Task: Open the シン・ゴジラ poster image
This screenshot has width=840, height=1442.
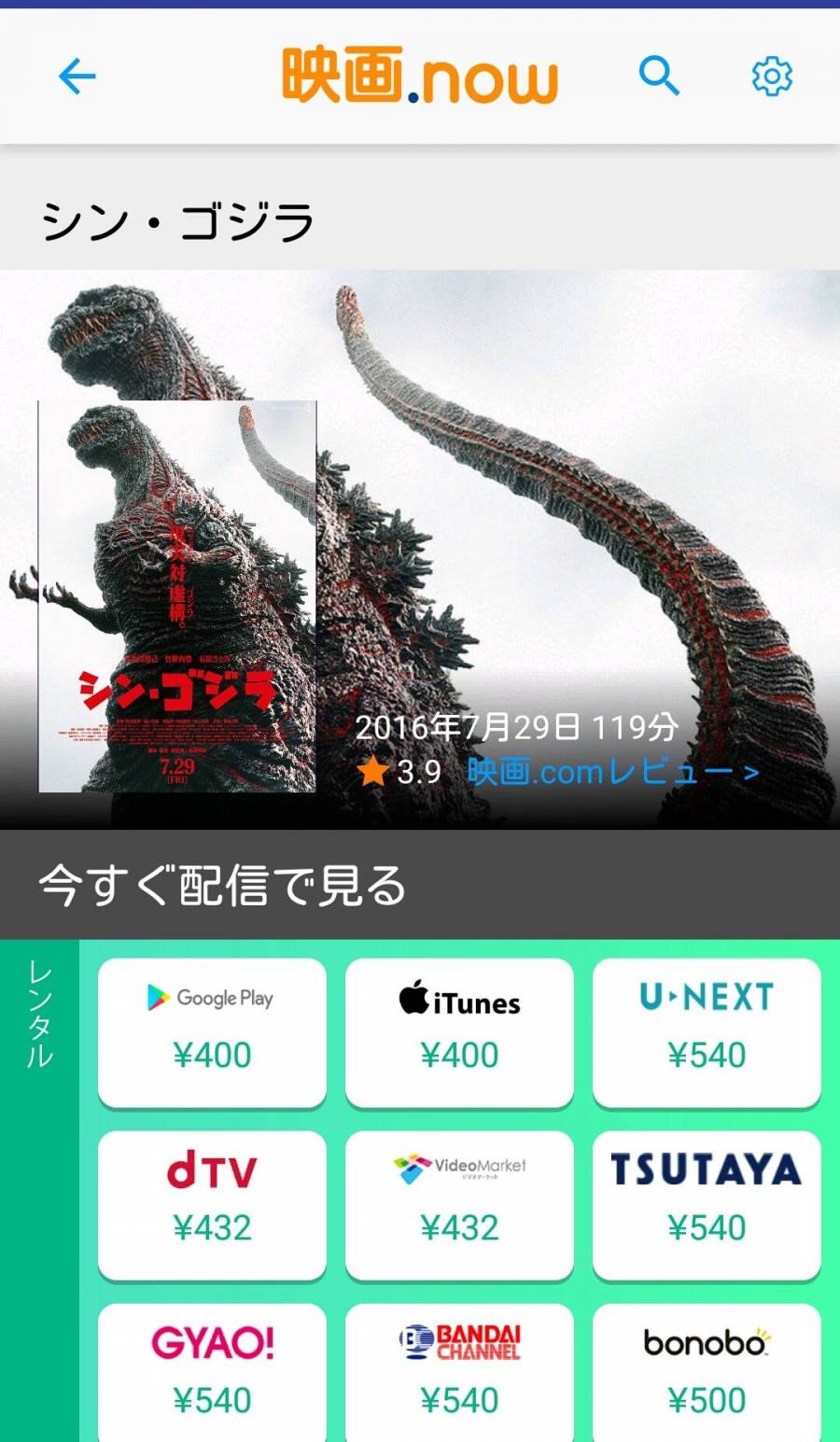Action: [x=177, y=597]
